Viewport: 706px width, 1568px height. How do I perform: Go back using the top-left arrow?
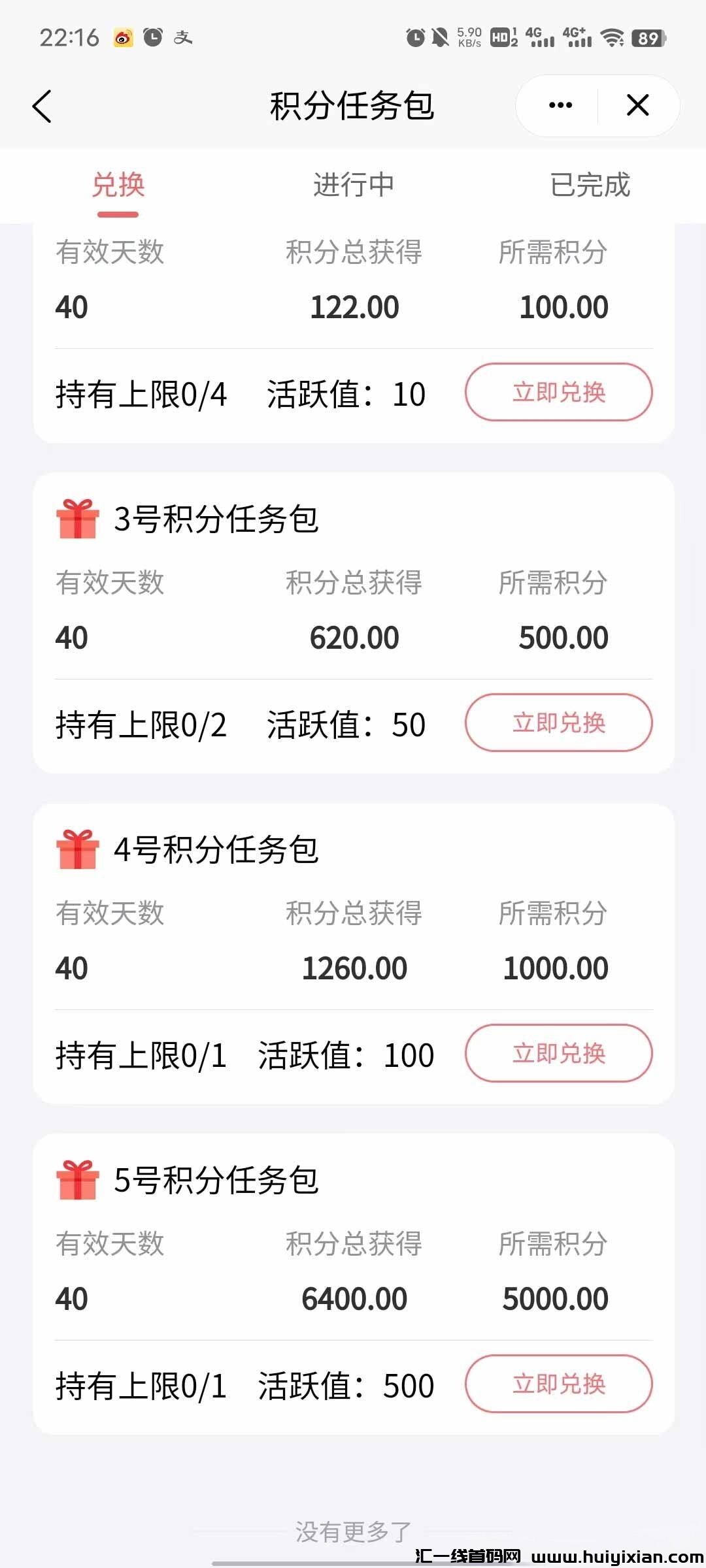pyautogui.click(x=42, y=106)
